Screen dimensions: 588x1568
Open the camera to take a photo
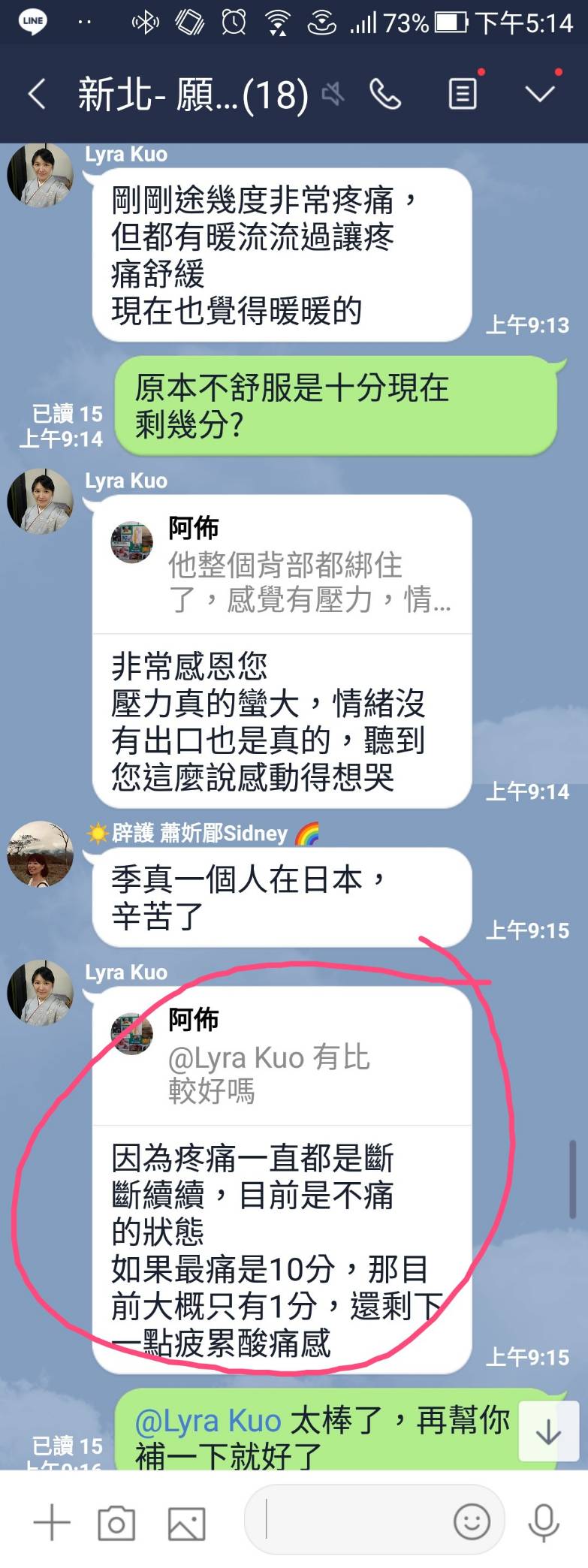[x=116, y=1523]
